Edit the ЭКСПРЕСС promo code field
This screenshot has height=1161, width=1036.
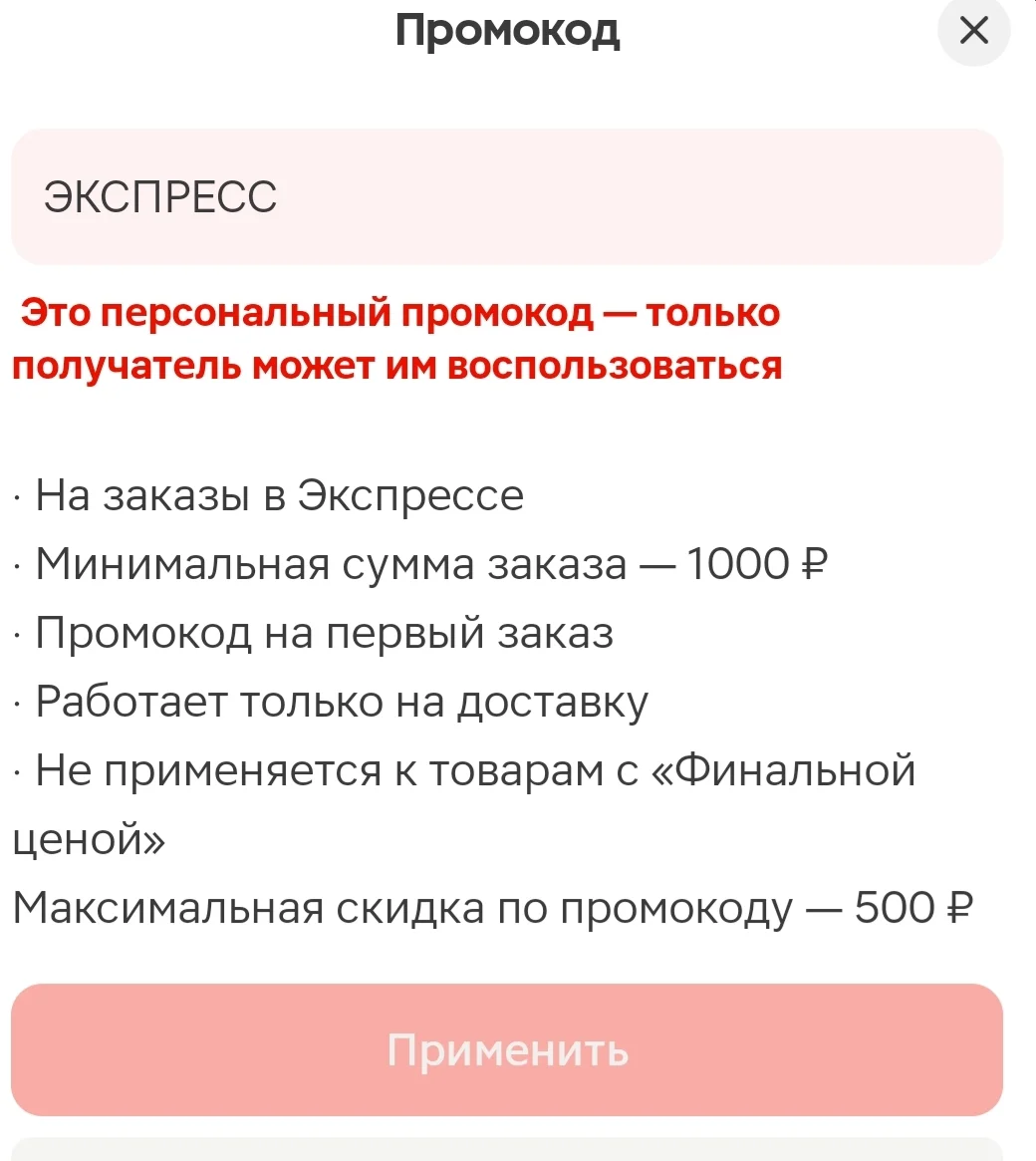(507, 197)
